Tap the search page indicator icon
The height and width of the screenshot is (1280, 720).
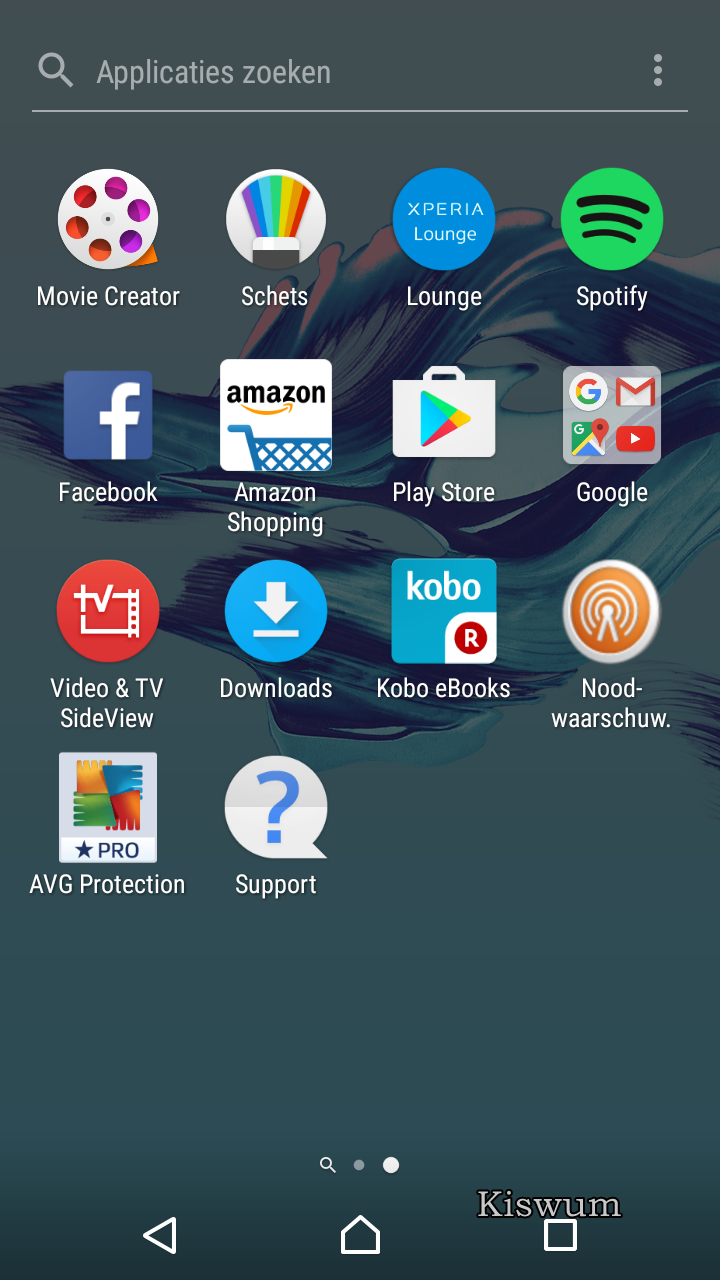(327, 1165)
